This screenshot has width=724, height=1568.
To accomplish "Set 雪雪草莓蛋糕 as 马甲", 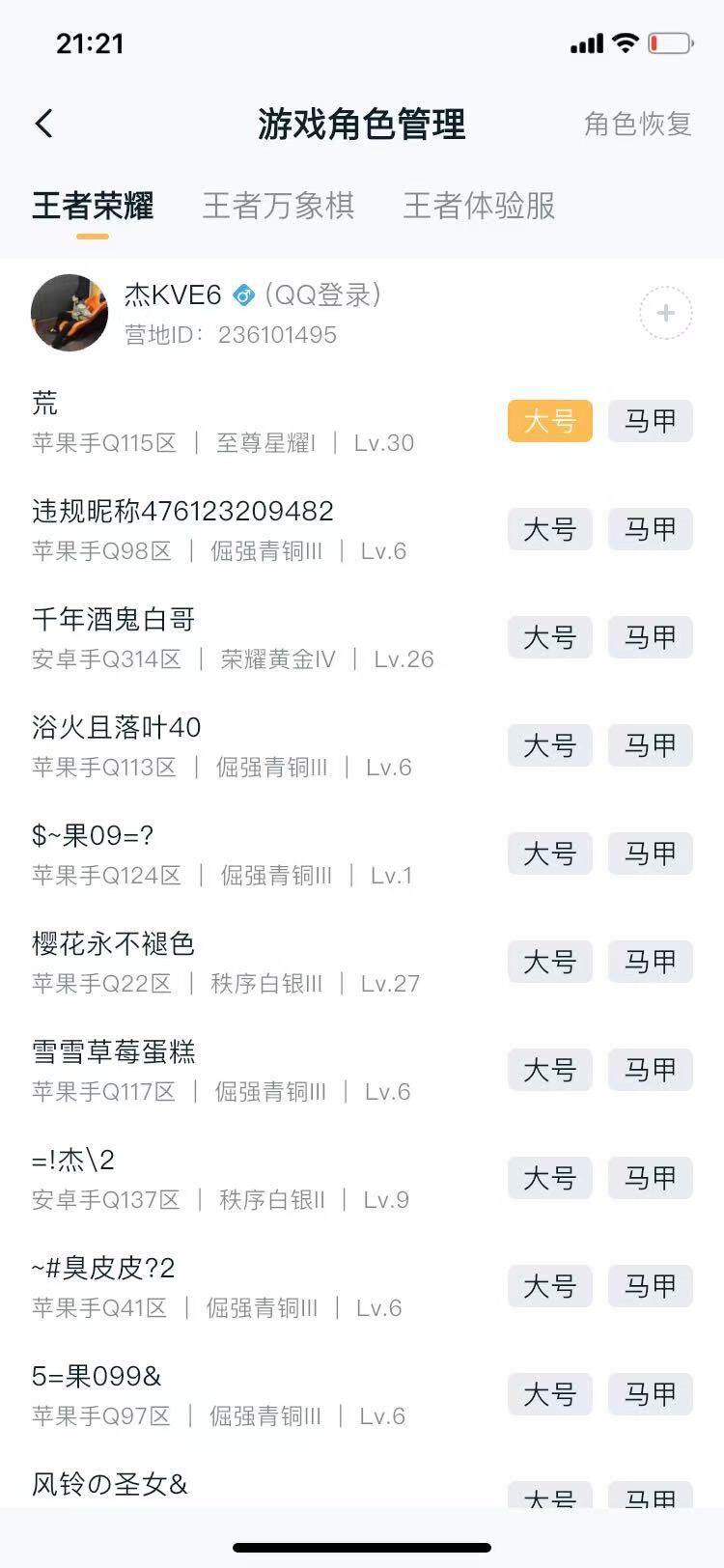I will point(650,1070).
